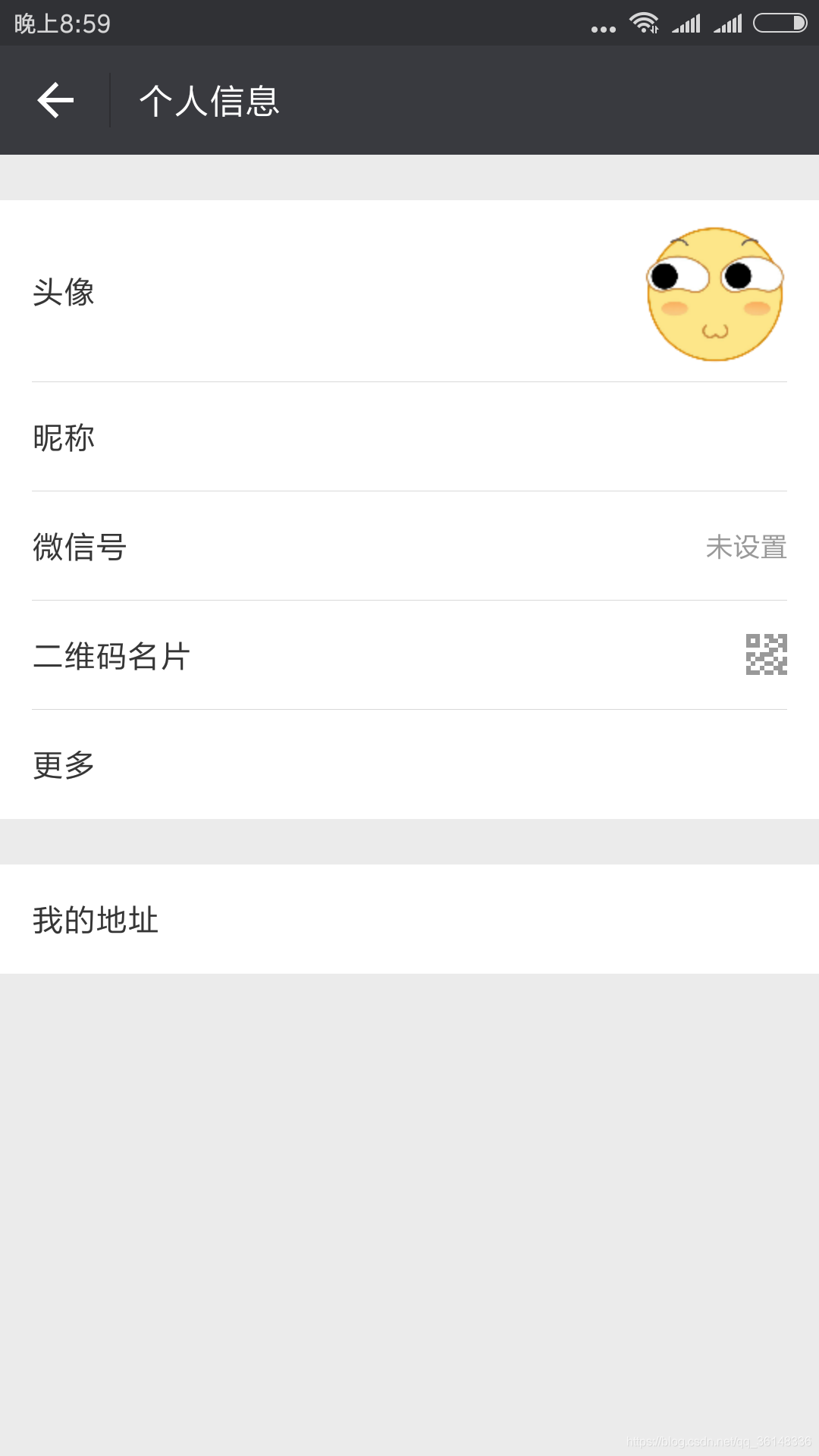
Task: Open the 头像 avatar row
Action: pyautogui.click(x=409, y=292)
